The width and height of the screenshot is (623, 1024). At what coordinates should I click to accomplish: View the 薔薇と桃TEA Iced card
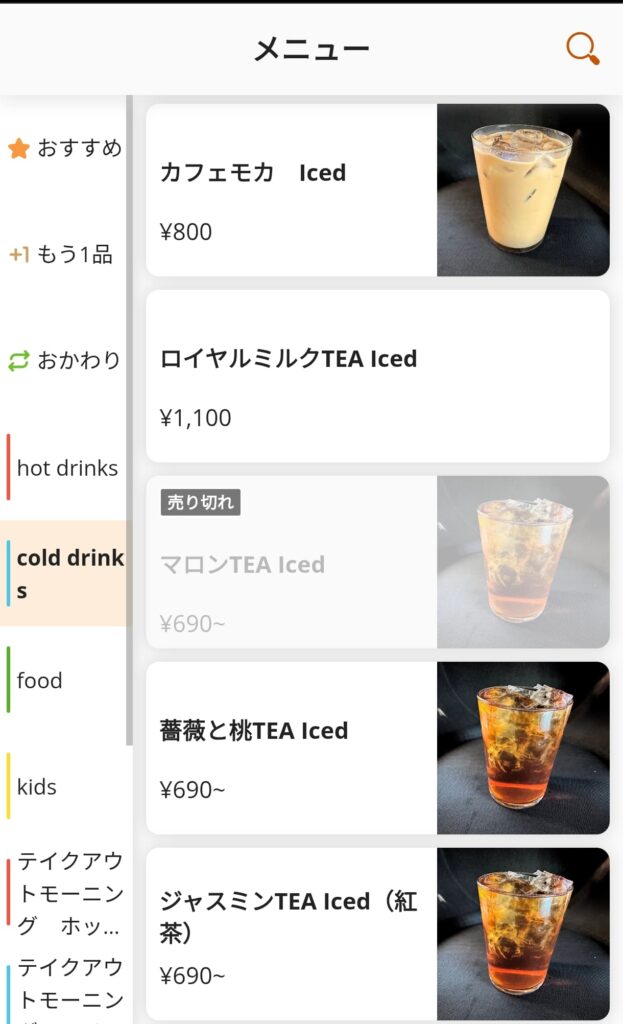377,748
